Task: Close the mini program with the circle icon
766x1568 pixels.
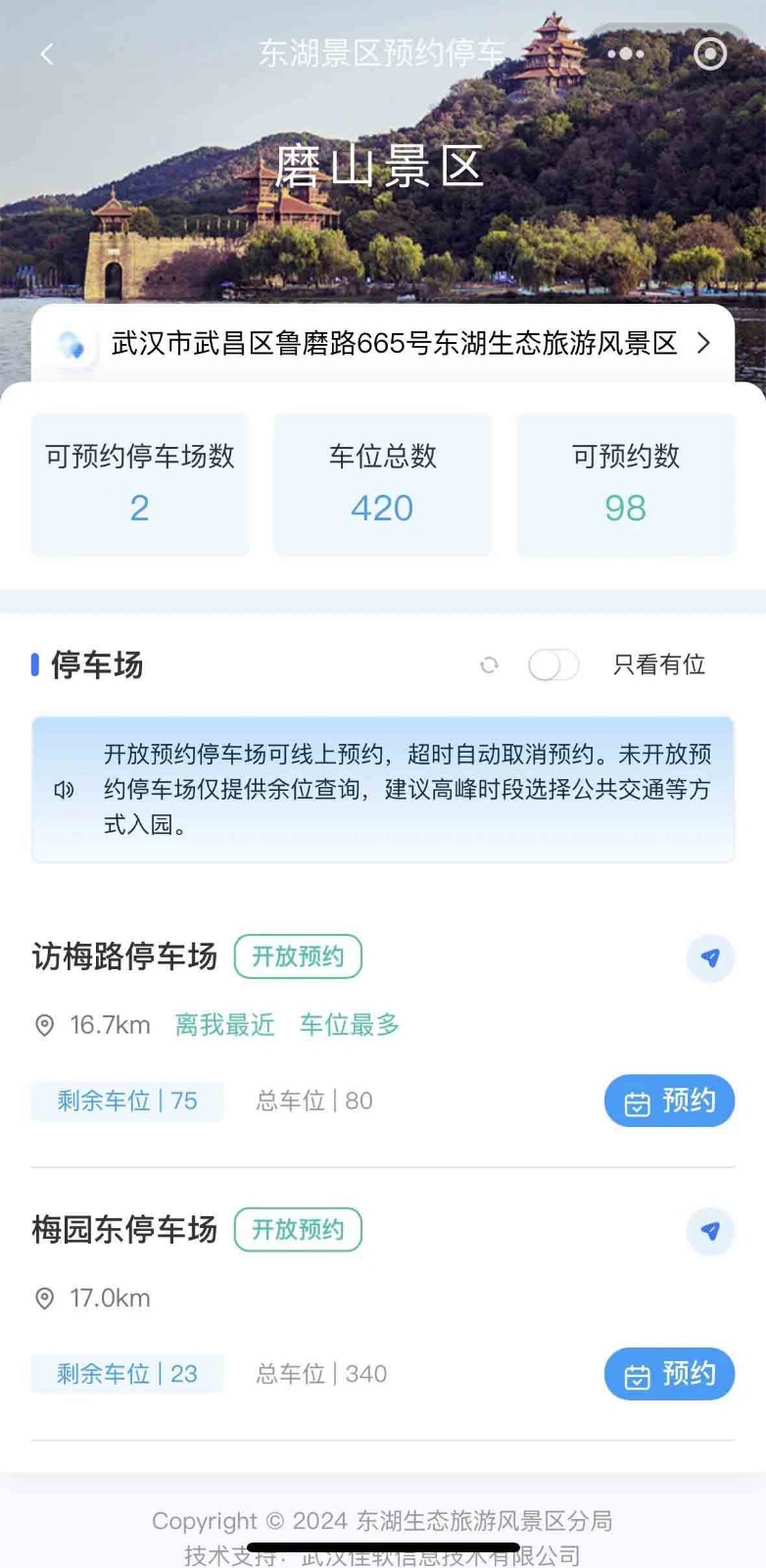Action: pyautogui.click(x=710, y=54)
